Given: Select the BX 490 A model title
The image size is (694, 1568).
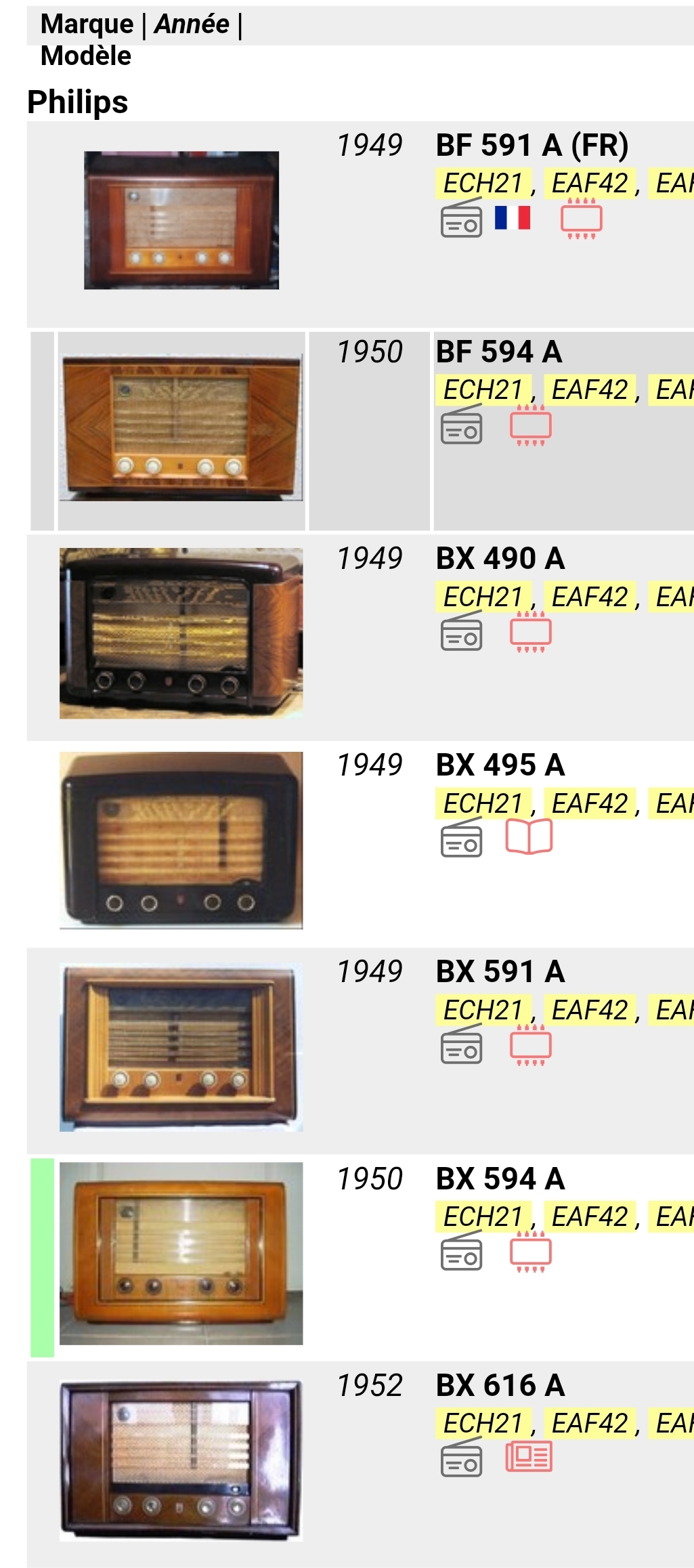Looking at the screenshot, I should coord(500,559).
